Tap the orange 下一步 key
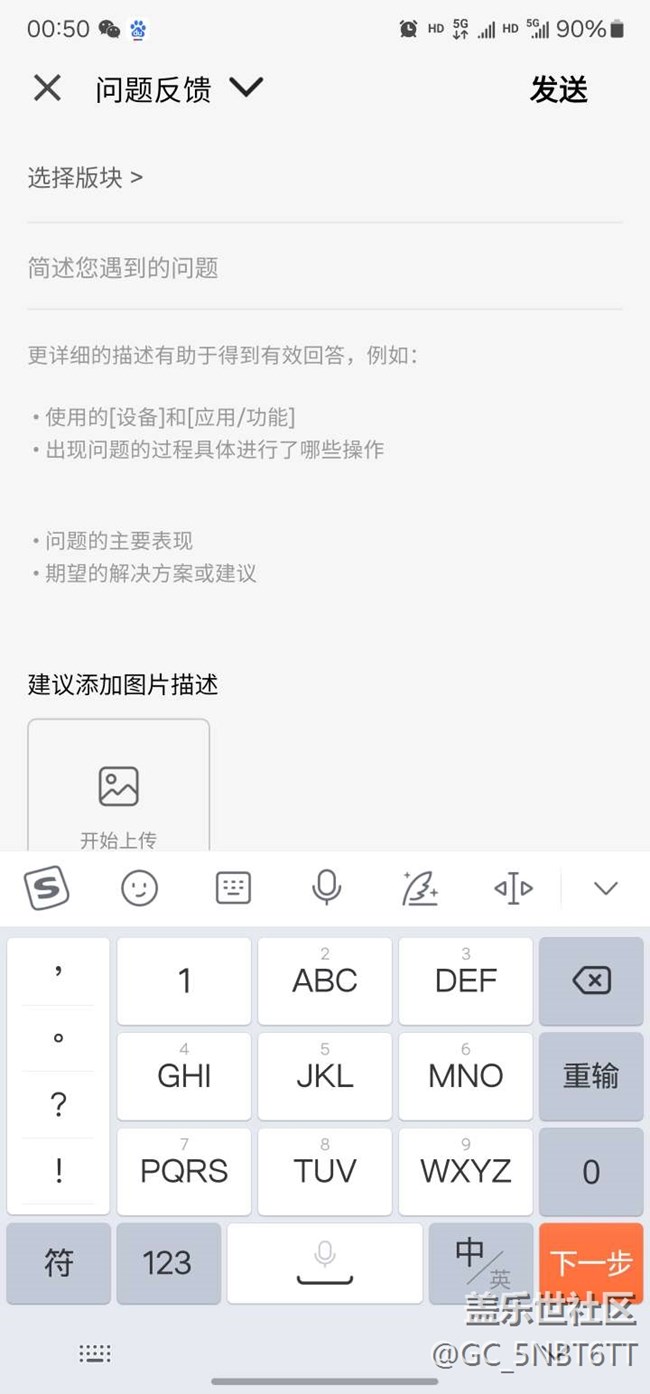Image resolution: width=650 pixels, height=1394 pixels. click(x=591, y=1263)
